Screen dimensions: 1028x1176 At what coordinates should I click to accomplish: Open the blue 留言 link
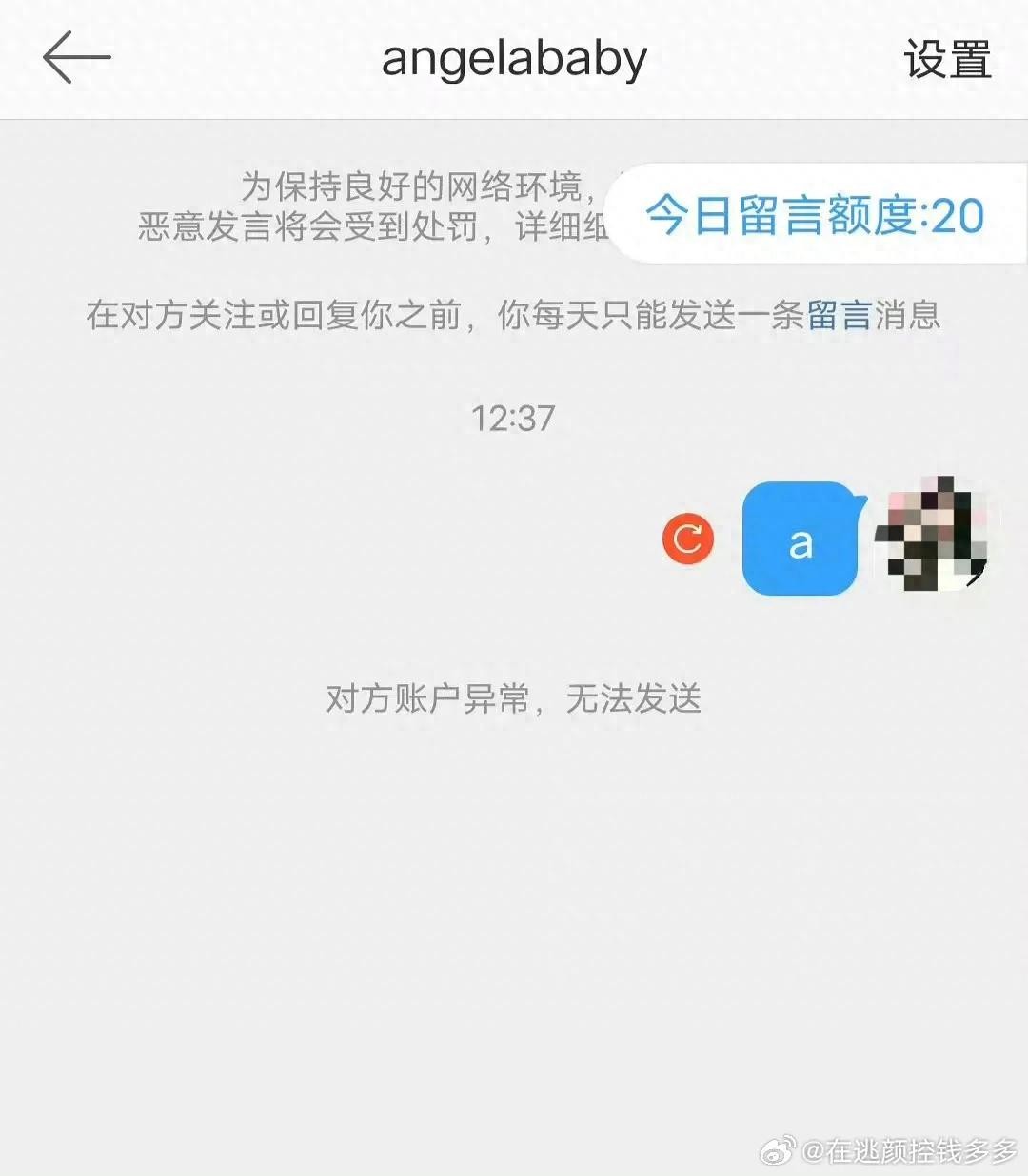pos(840,315)
